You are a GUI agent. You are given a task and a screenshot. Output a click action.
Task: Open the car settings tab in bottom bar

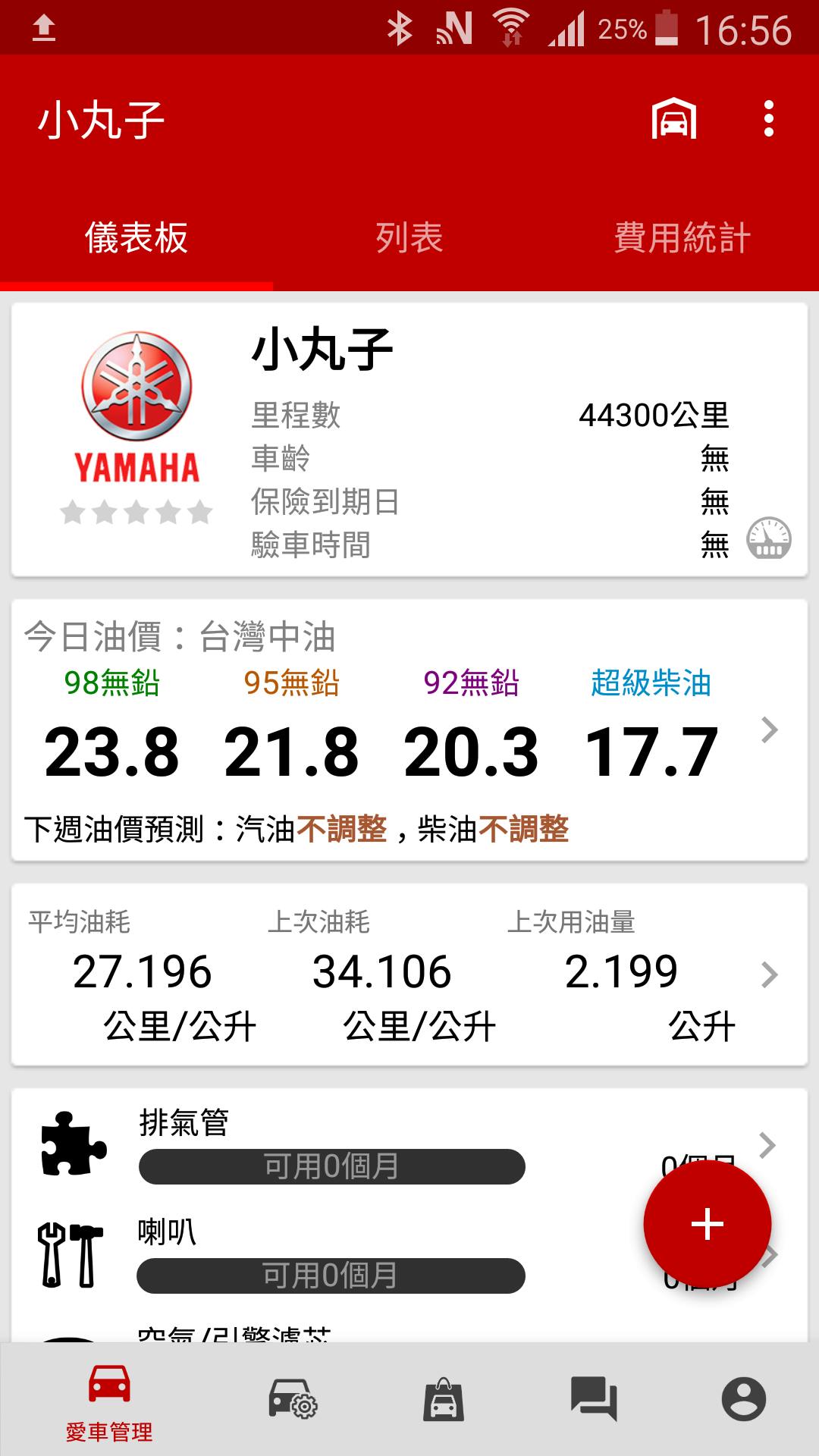click(293, 1399)
